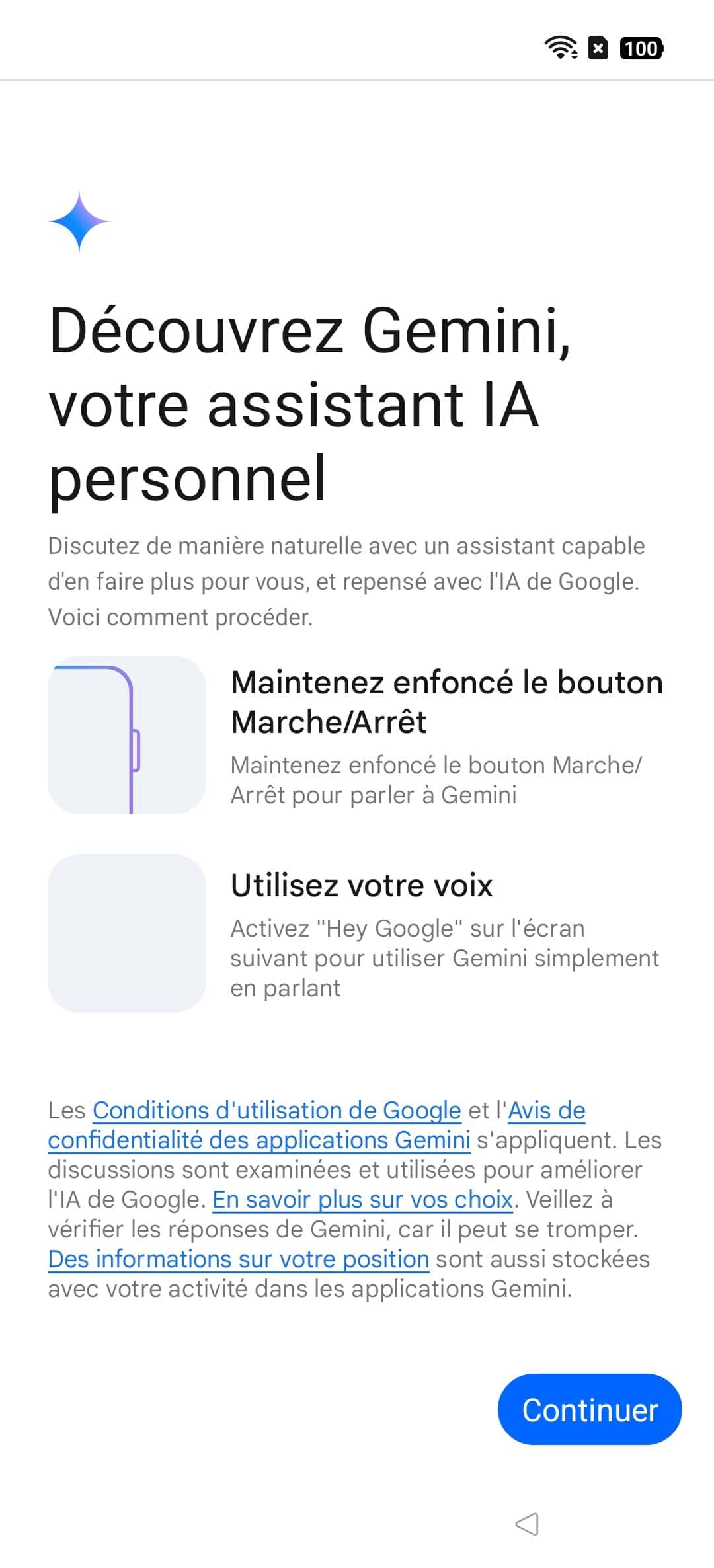
Task: Open the Conditions d'utilisation de Google link
Action: coord(276,1111)
